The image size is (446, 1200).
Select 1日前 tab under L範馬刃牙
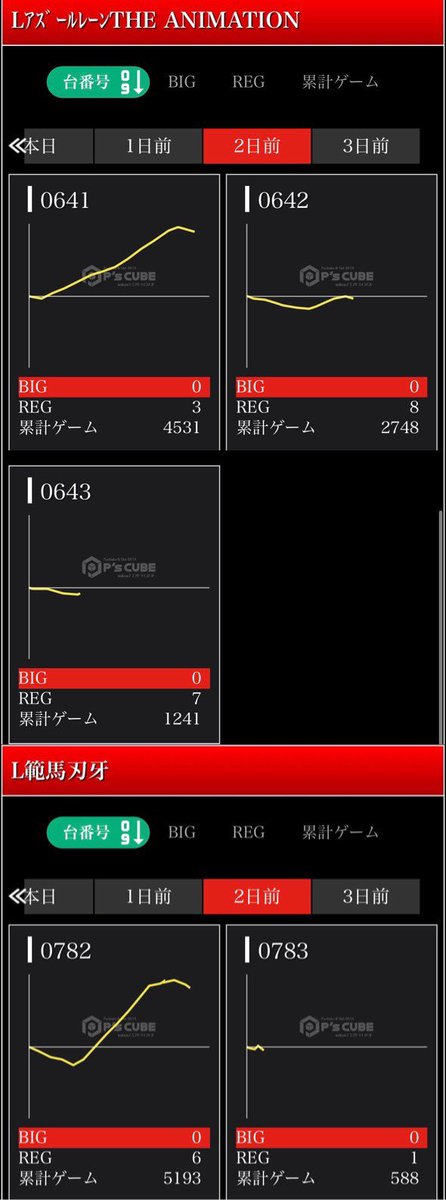pyautogui.click(x=148, y=896)
